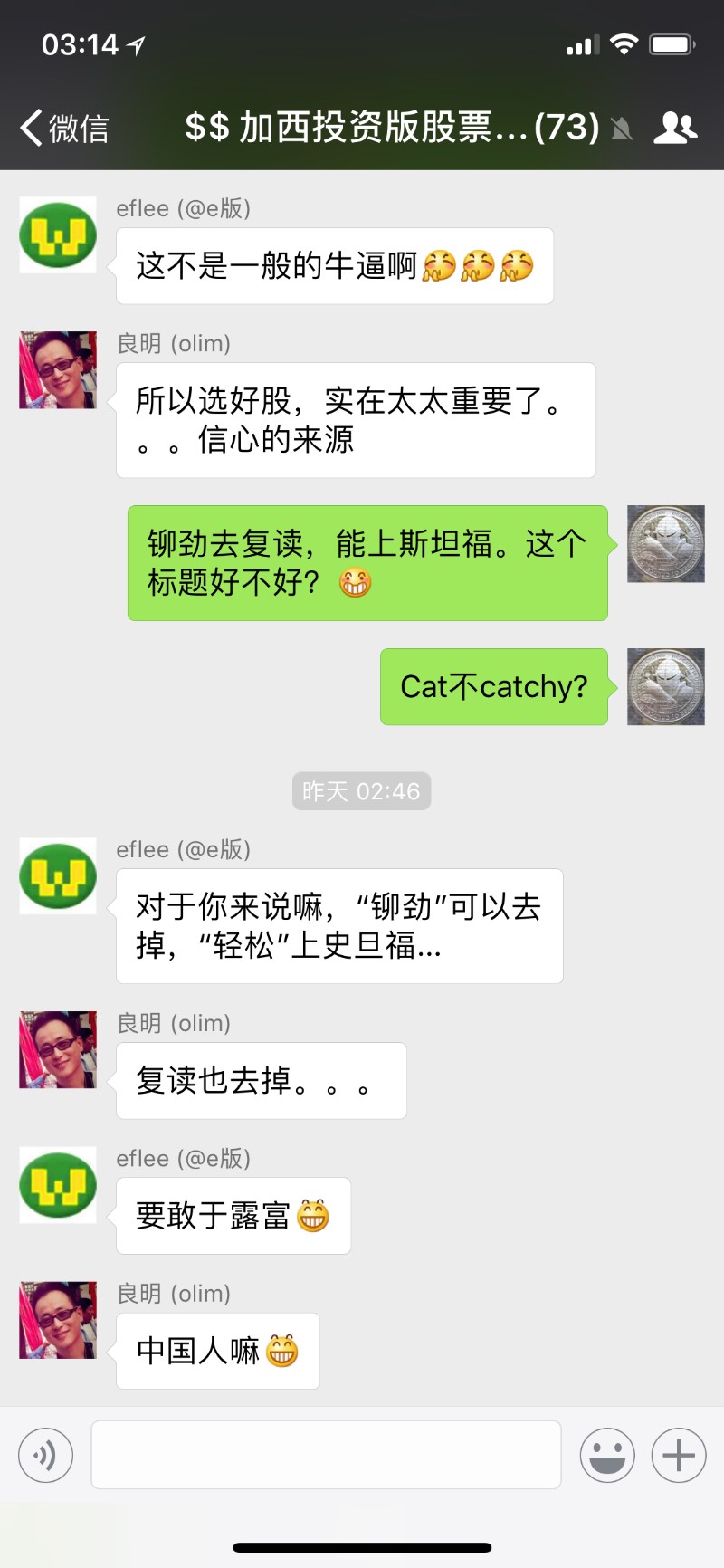
Task: Tap 良明's avatar beside 复读也去掉
Action: click(x=58, y=1050)
